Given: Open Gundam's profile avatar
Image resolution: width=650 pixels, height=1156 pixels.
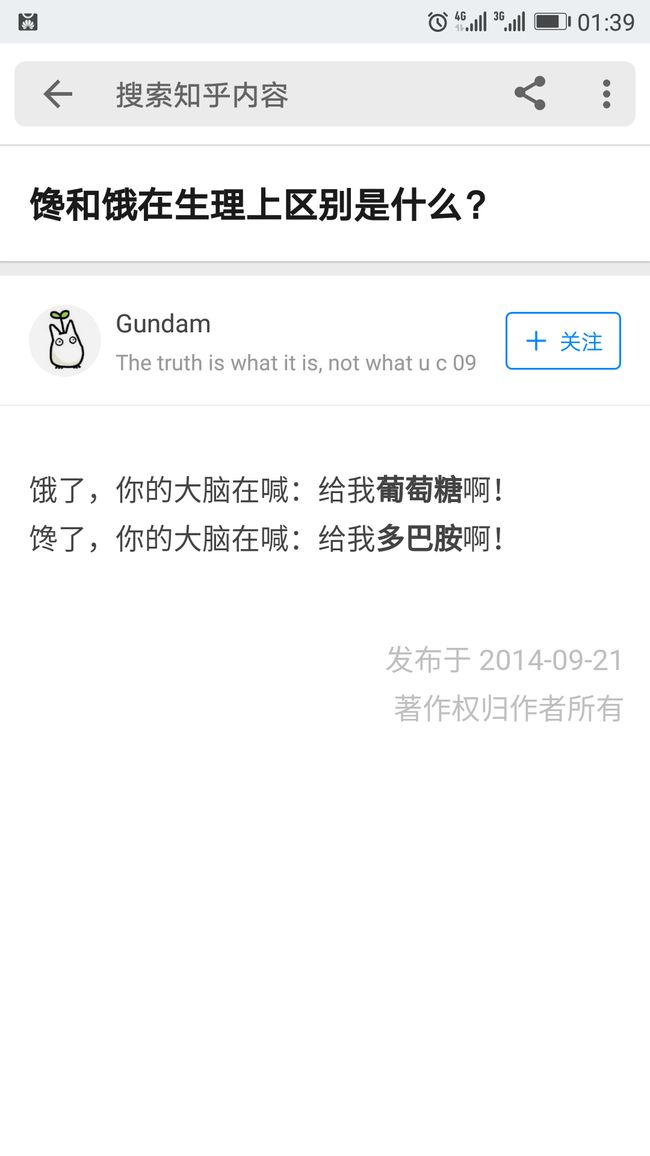Looking at the screenshot, I should pos(65,341).
